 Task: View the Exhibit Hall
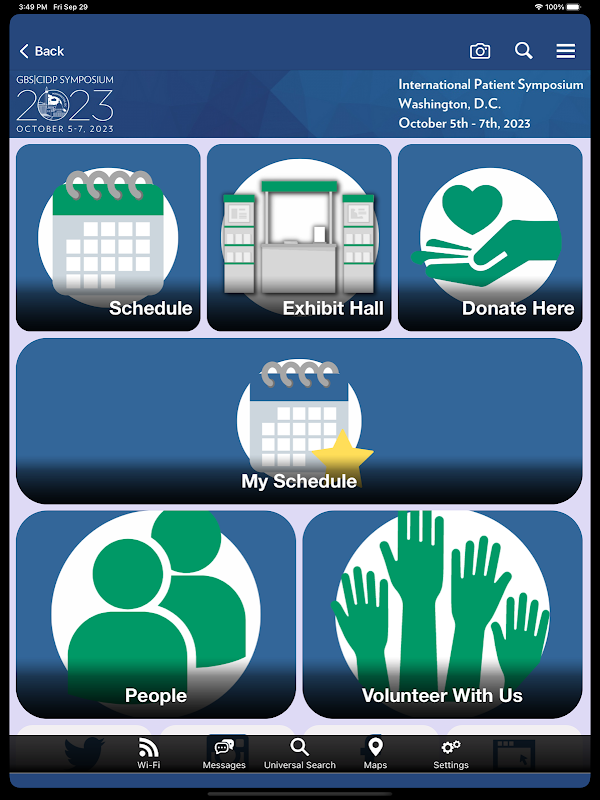pos(299,237)
